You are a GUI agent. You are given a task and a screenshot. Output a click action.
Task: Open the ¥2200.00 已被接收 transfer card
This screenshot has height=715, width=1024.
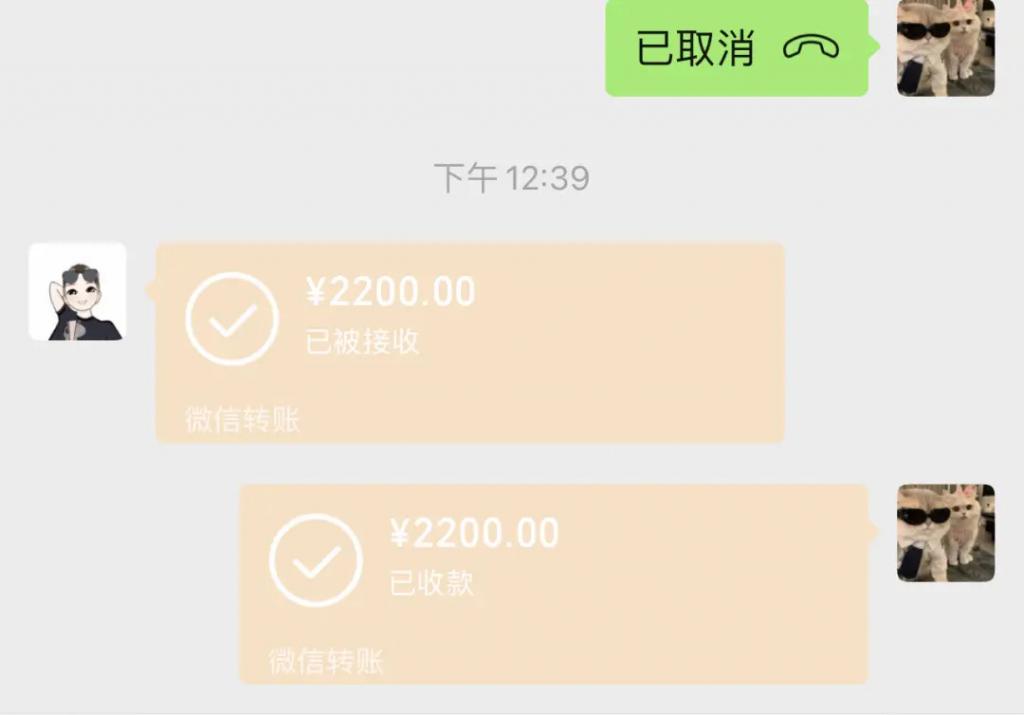coord(470,342)
